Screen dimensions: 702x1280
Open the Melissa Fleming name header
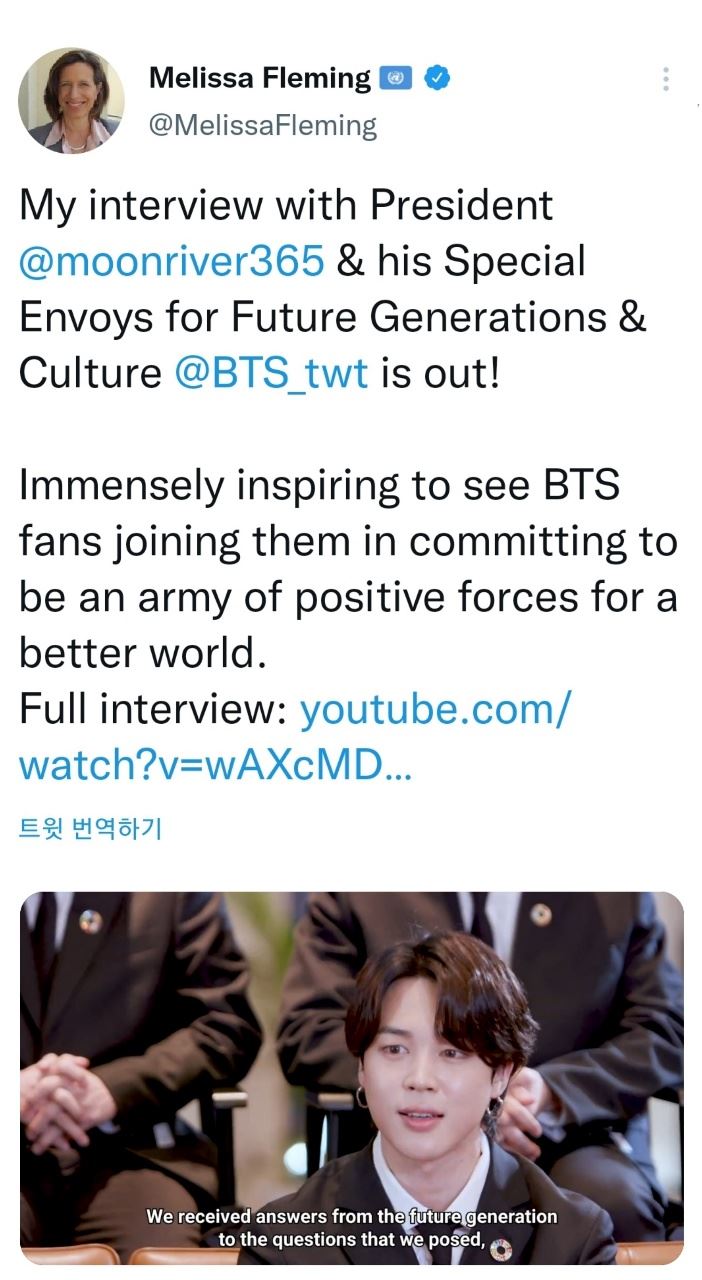[x=259, y=78]
